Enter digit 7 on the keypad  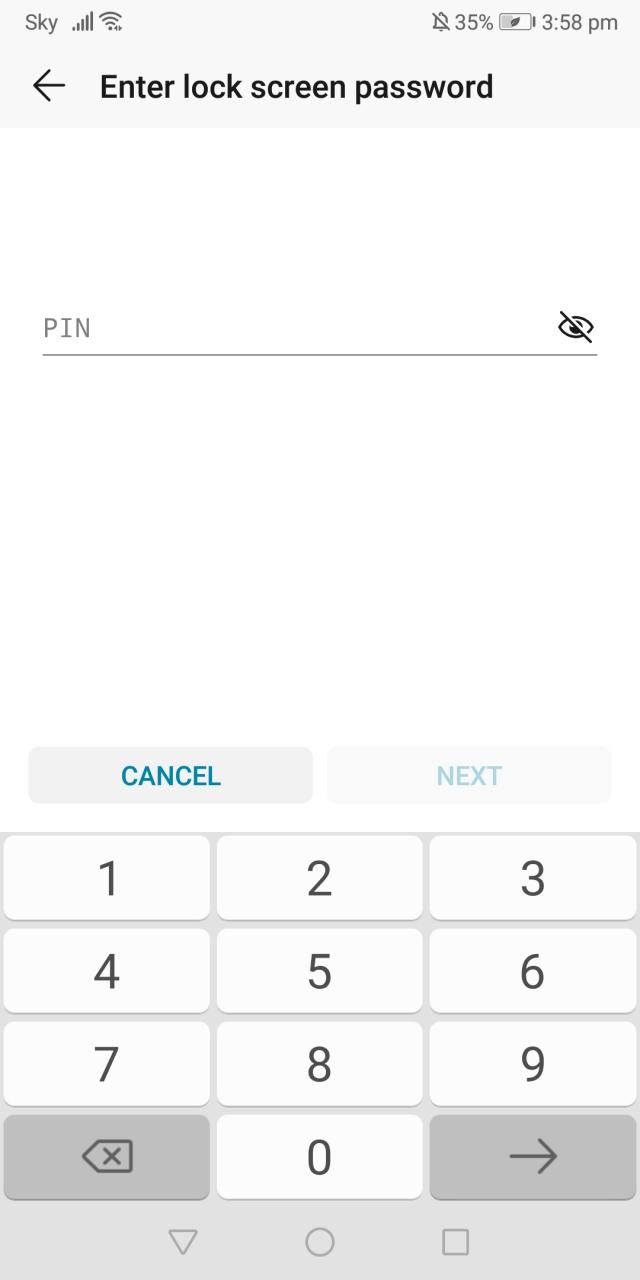pos(107,1064)
